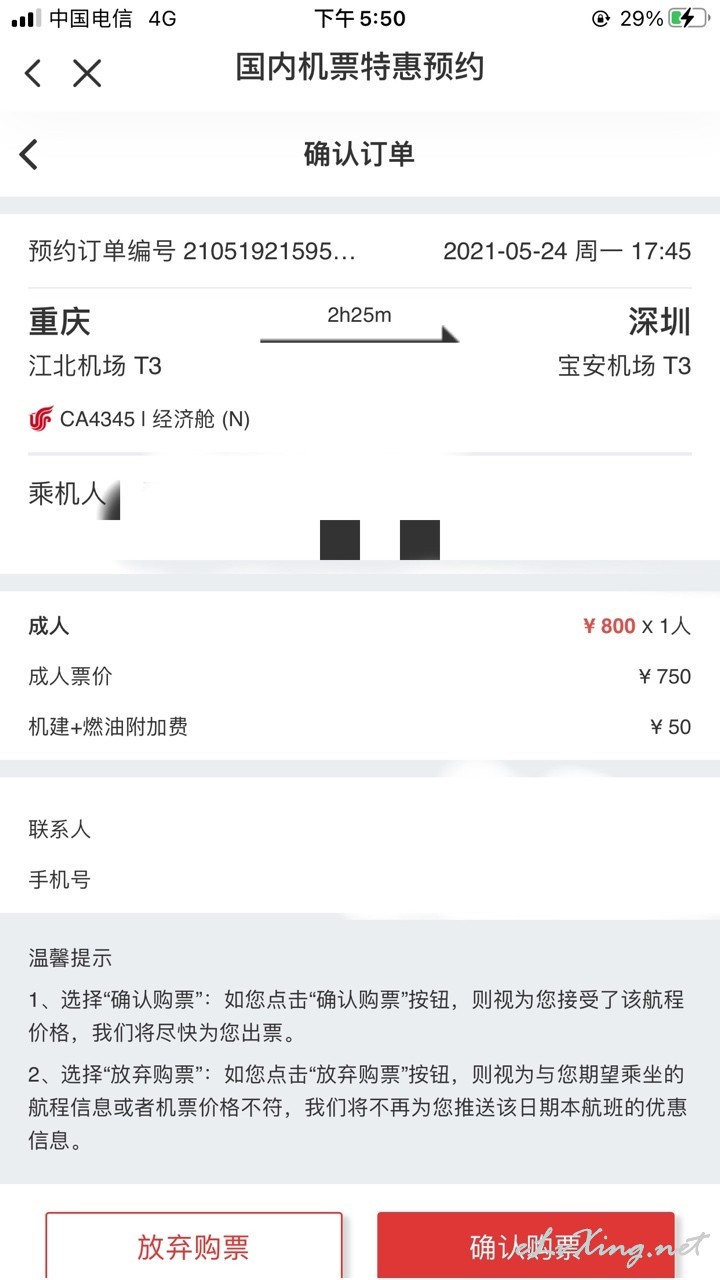Return from the 确认订单 page
The image size is (720, 1280).
coord(29,154)
